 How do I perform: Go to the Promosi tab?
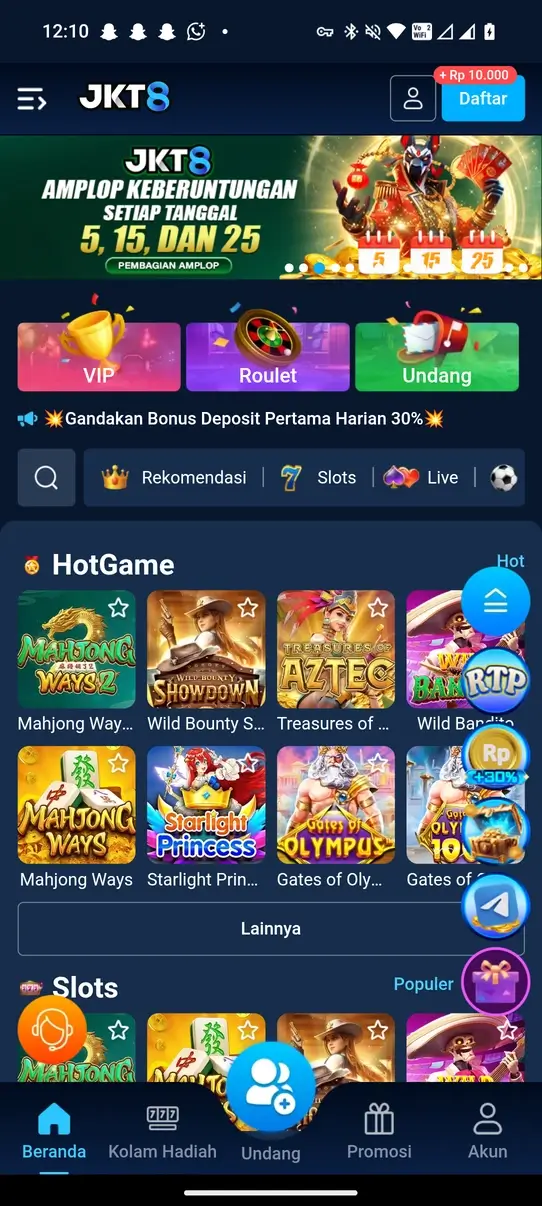(379, 1133)
